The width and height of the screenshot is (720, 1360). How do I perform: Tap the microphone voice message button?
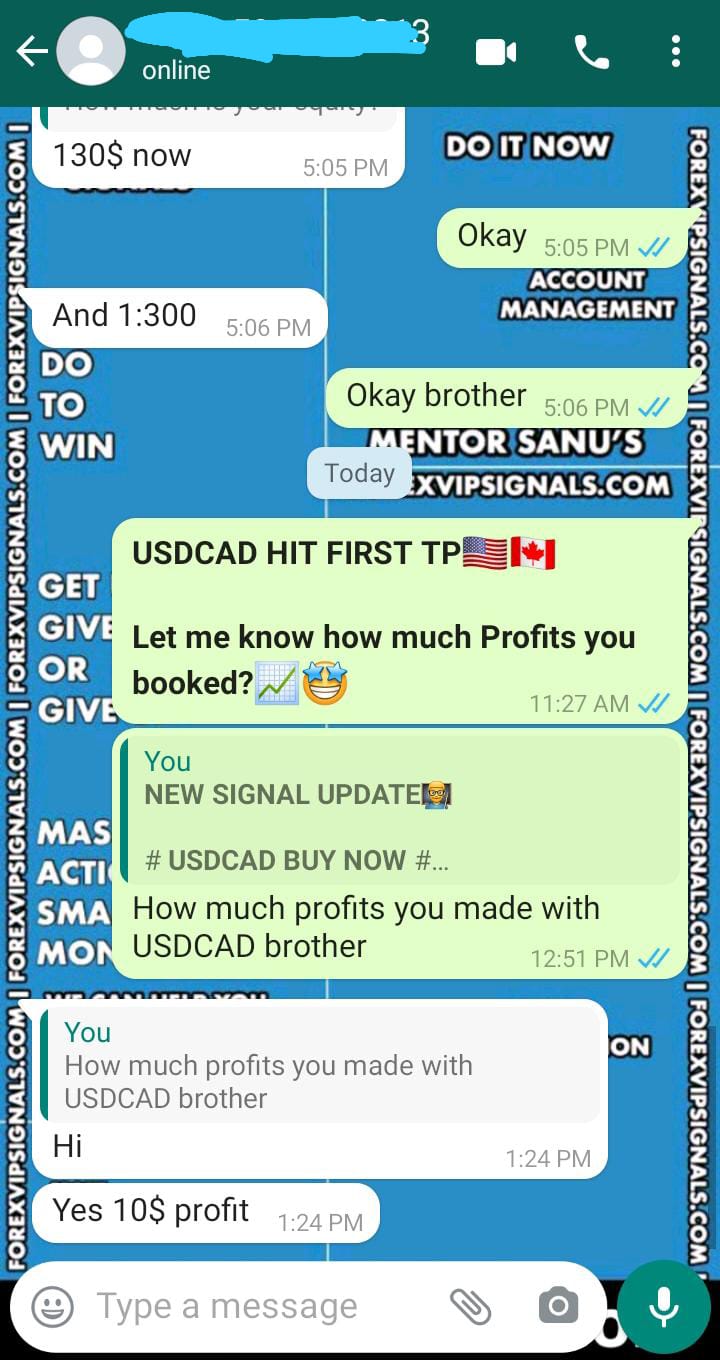point(663,1306)
